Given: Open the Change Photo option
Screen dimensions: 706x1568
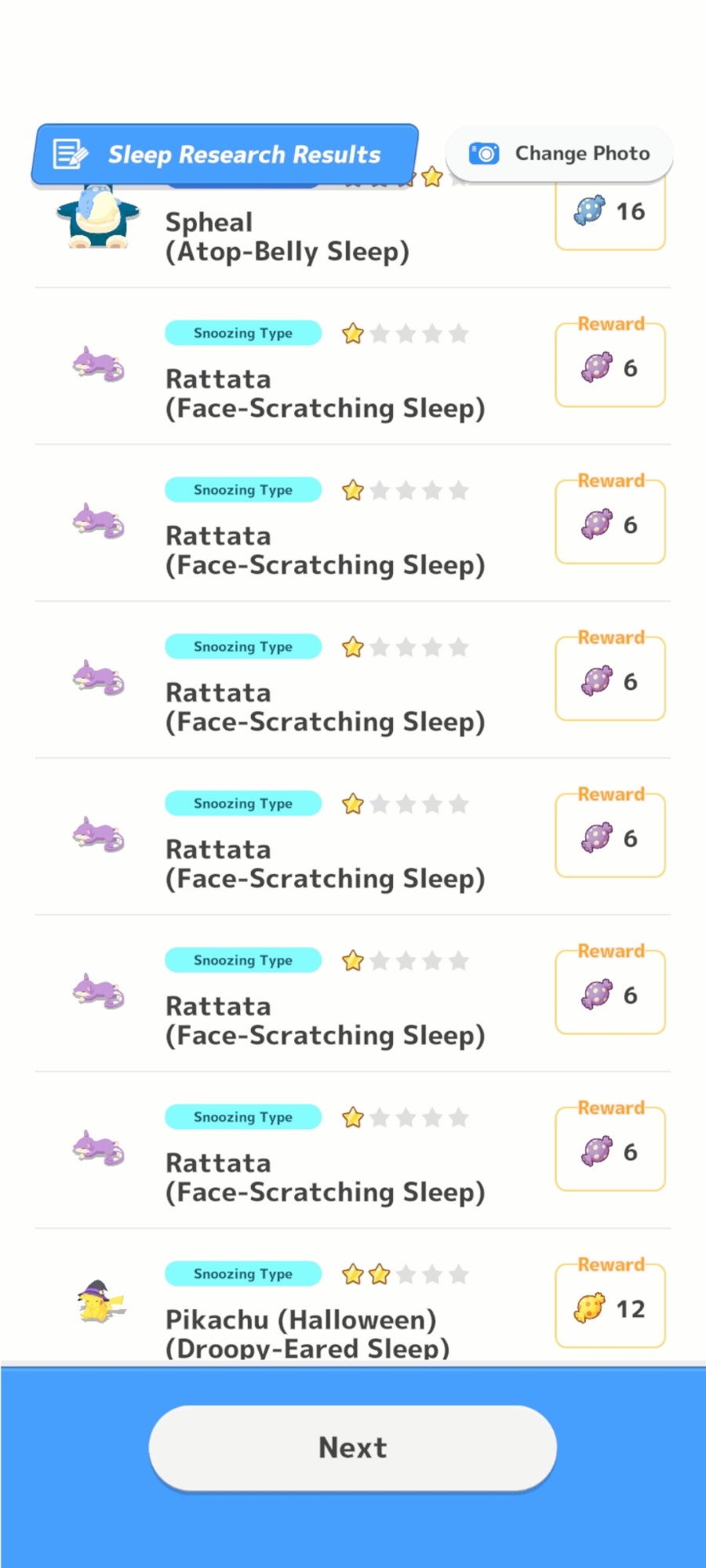Looking at the screenshot, I should tap(559, 154).
